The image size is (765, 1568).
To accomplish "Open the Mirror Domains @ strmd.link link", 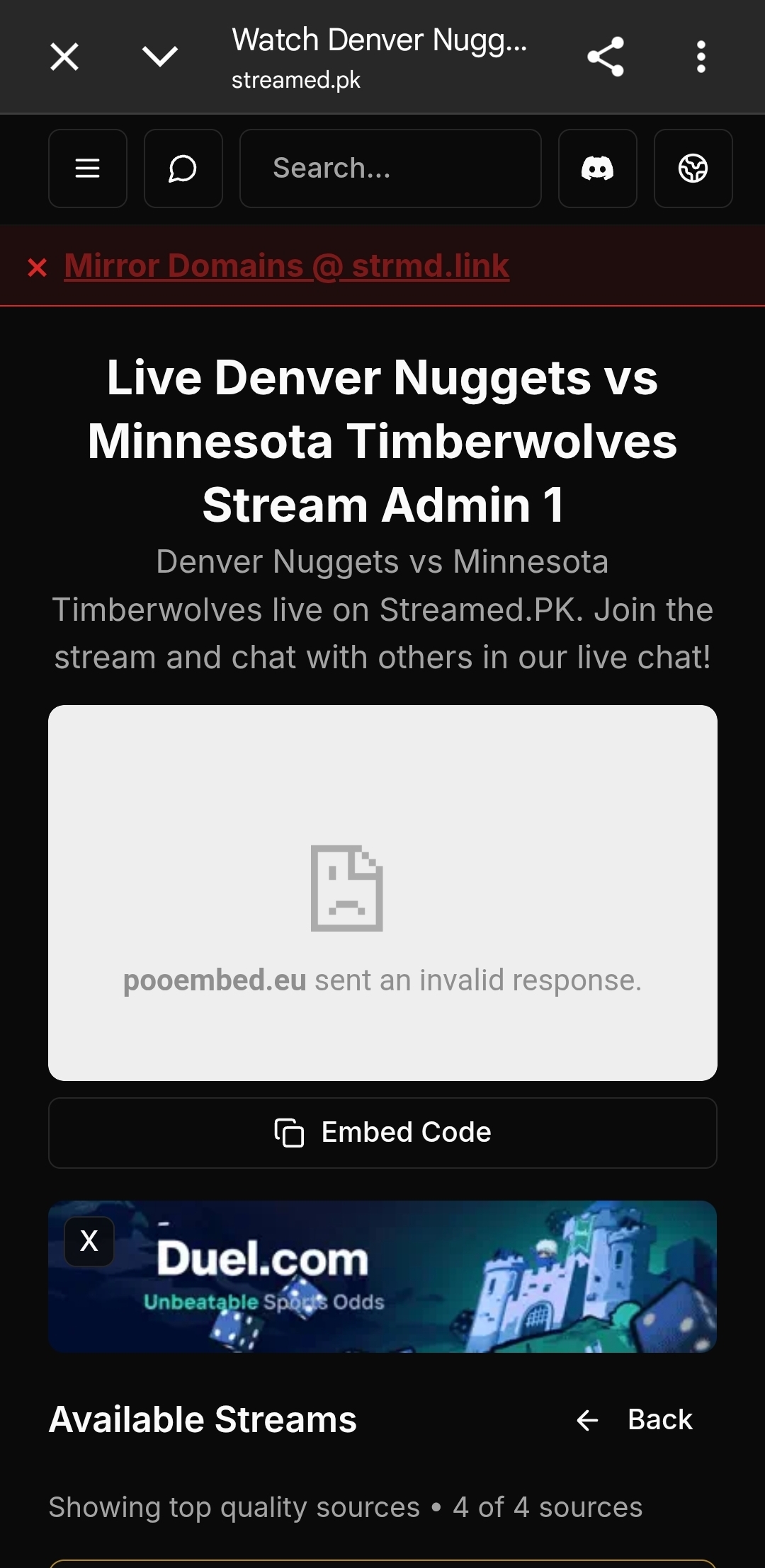I will coord(286,266).
